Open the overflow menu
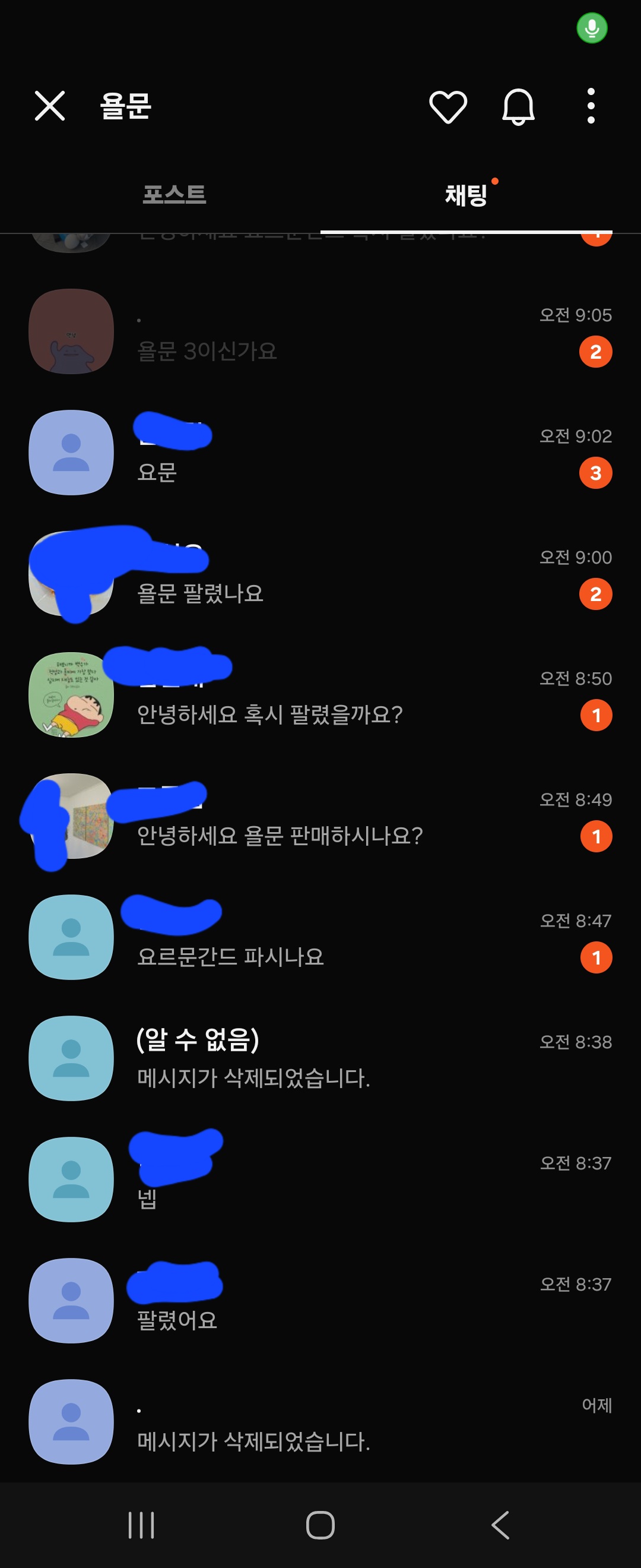Screen dimensions: 641x1568 tap(591, 106)
